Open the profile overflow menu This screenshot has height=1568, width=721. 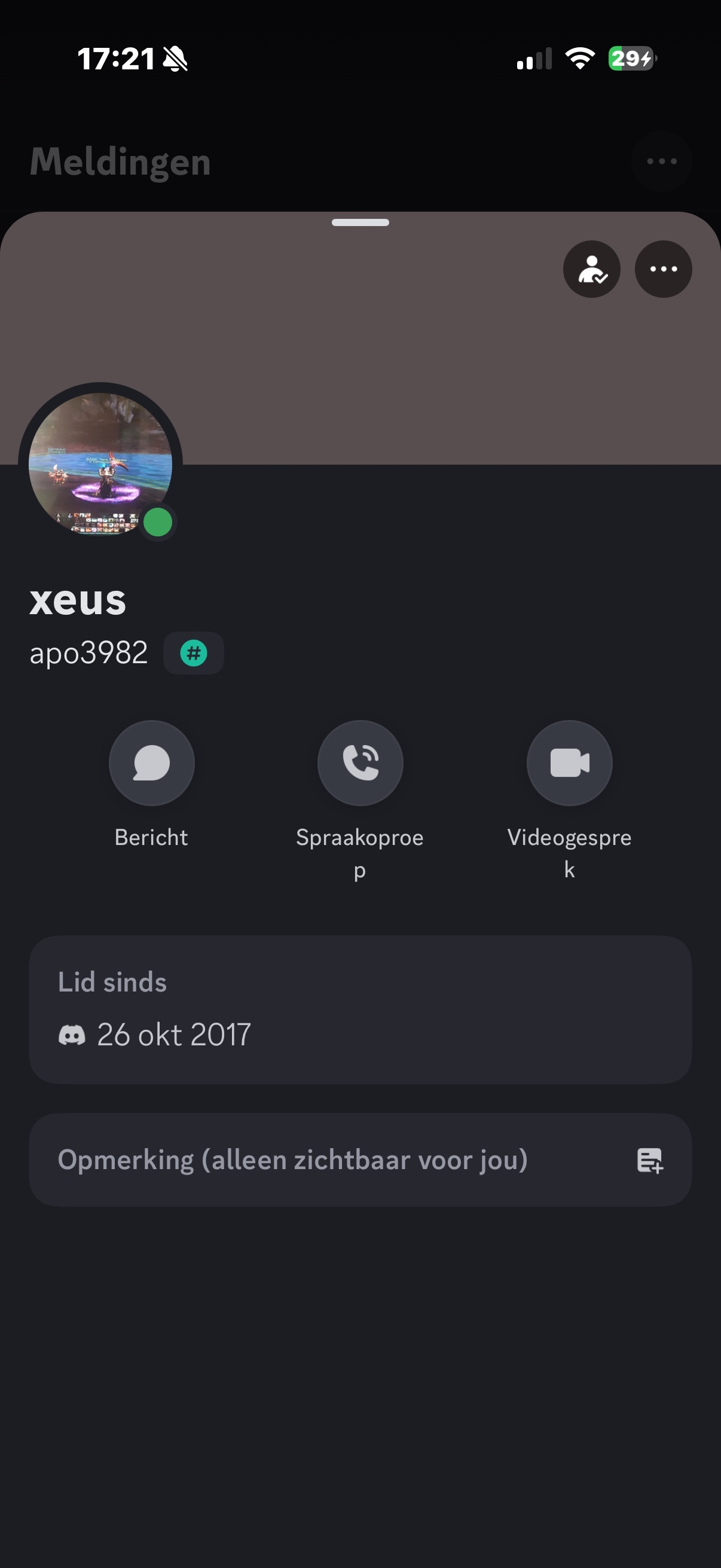tap(662, 269)
